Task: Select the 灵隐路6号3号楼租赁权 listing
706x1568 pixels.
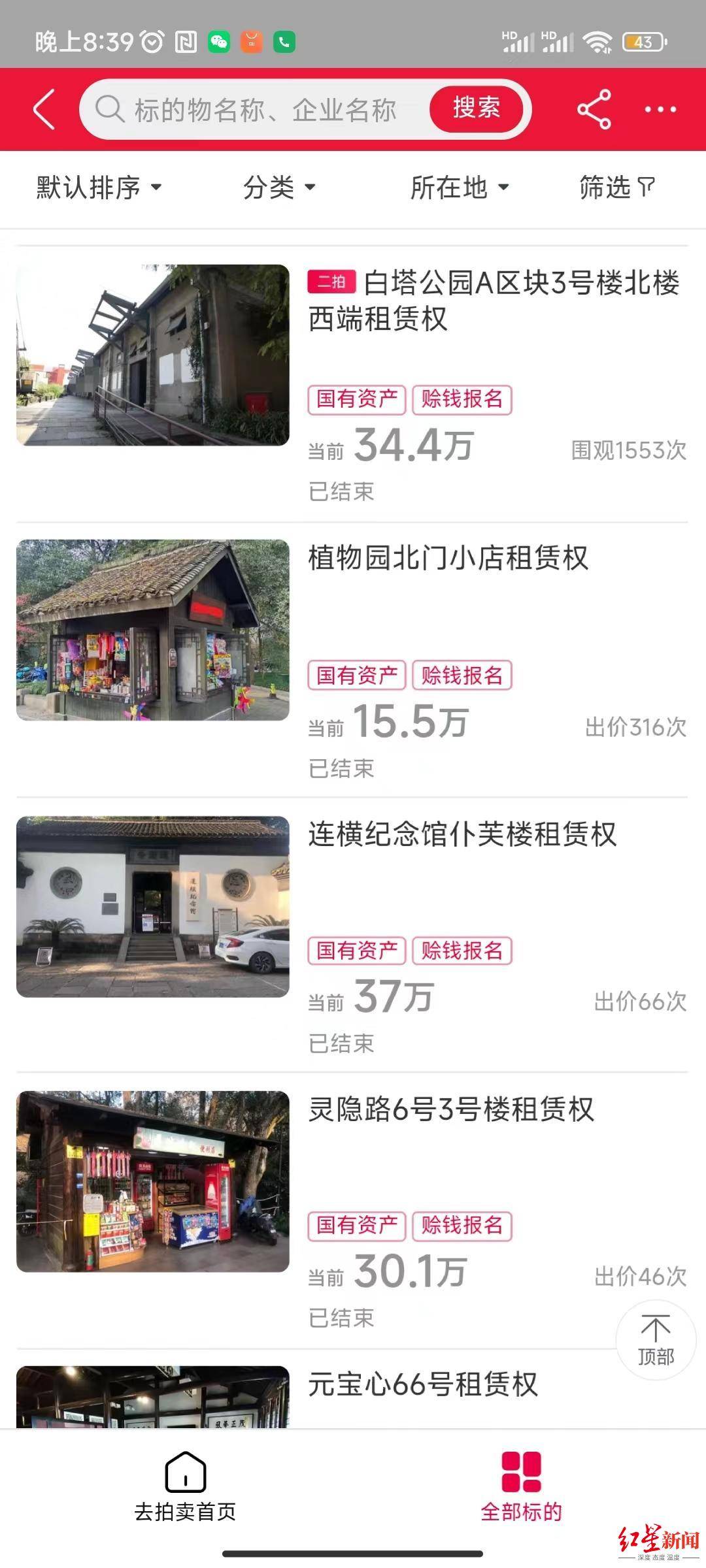Action: tap(451, 1109)
